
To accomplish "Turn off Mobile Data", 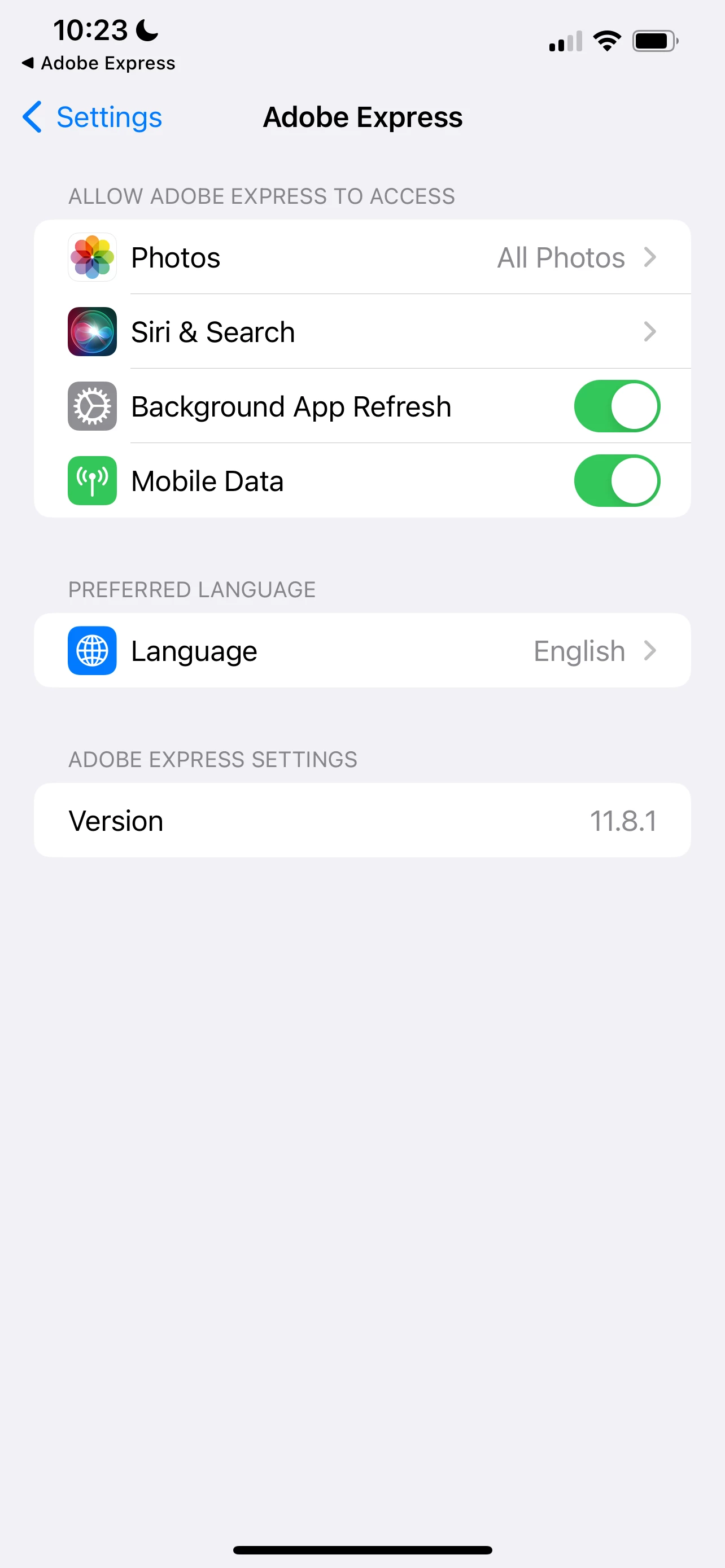I will point(616,481).
